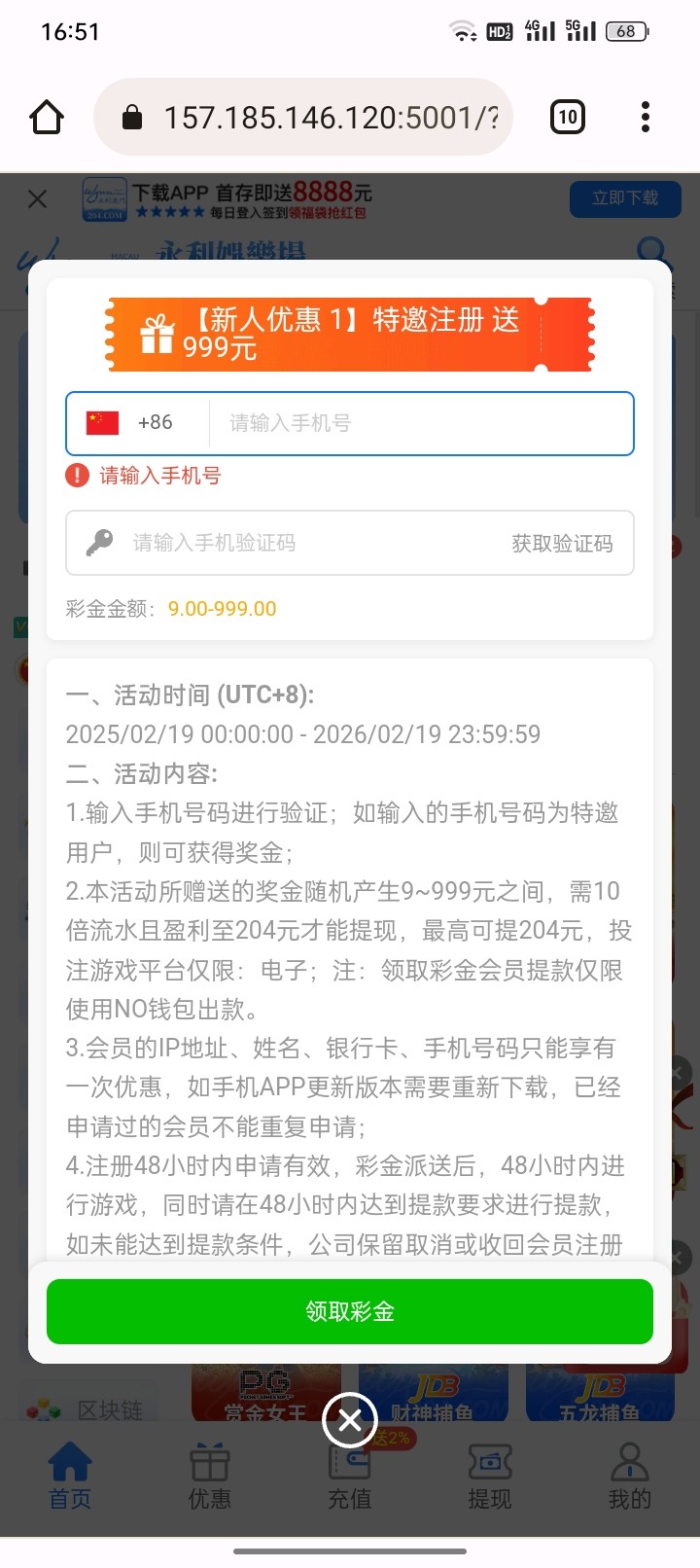Select the +86 country code picker
This screenshot has width=700, height=1568.
point(136,423)
